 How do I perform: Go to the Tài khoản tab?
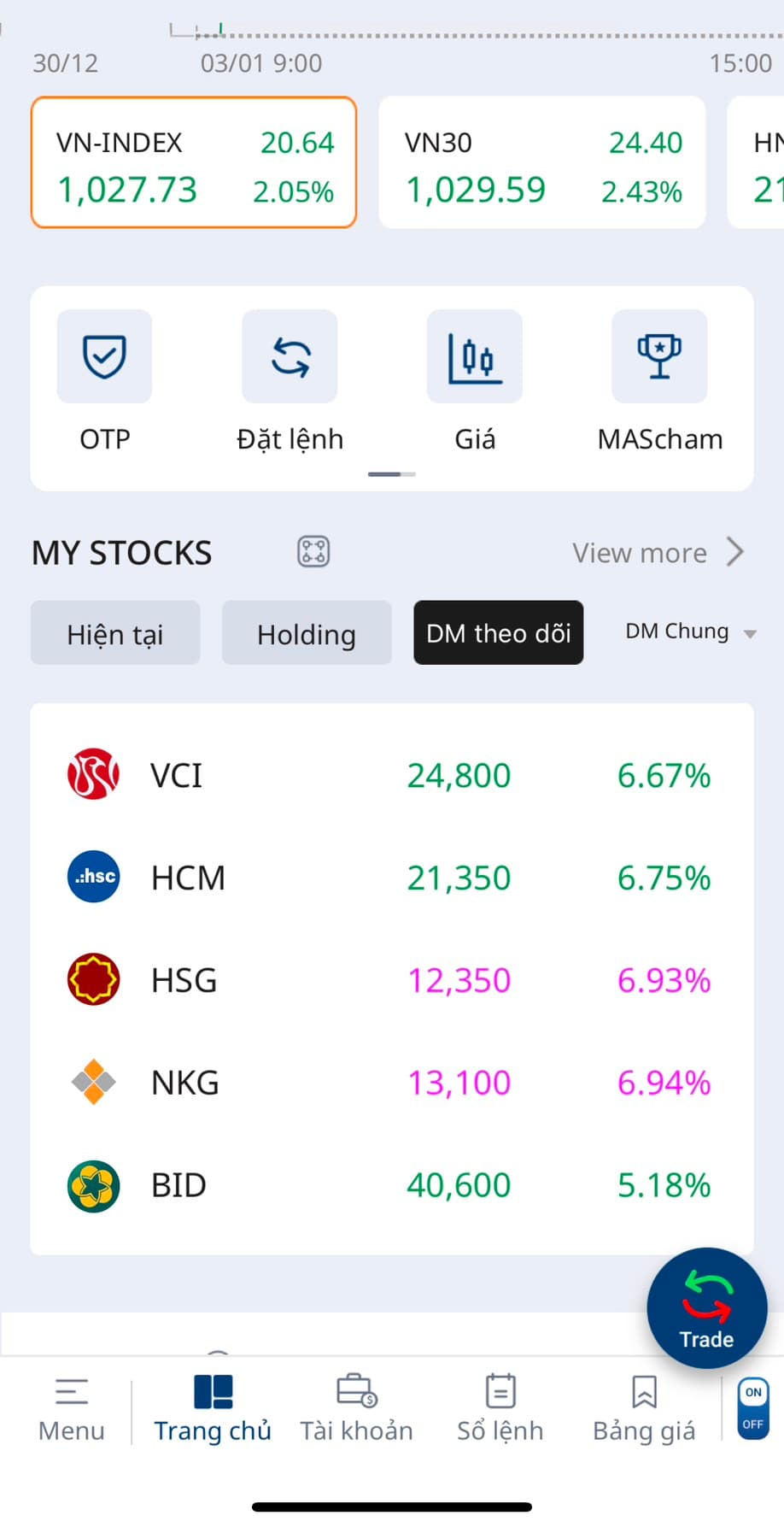tap(356, 1408)
